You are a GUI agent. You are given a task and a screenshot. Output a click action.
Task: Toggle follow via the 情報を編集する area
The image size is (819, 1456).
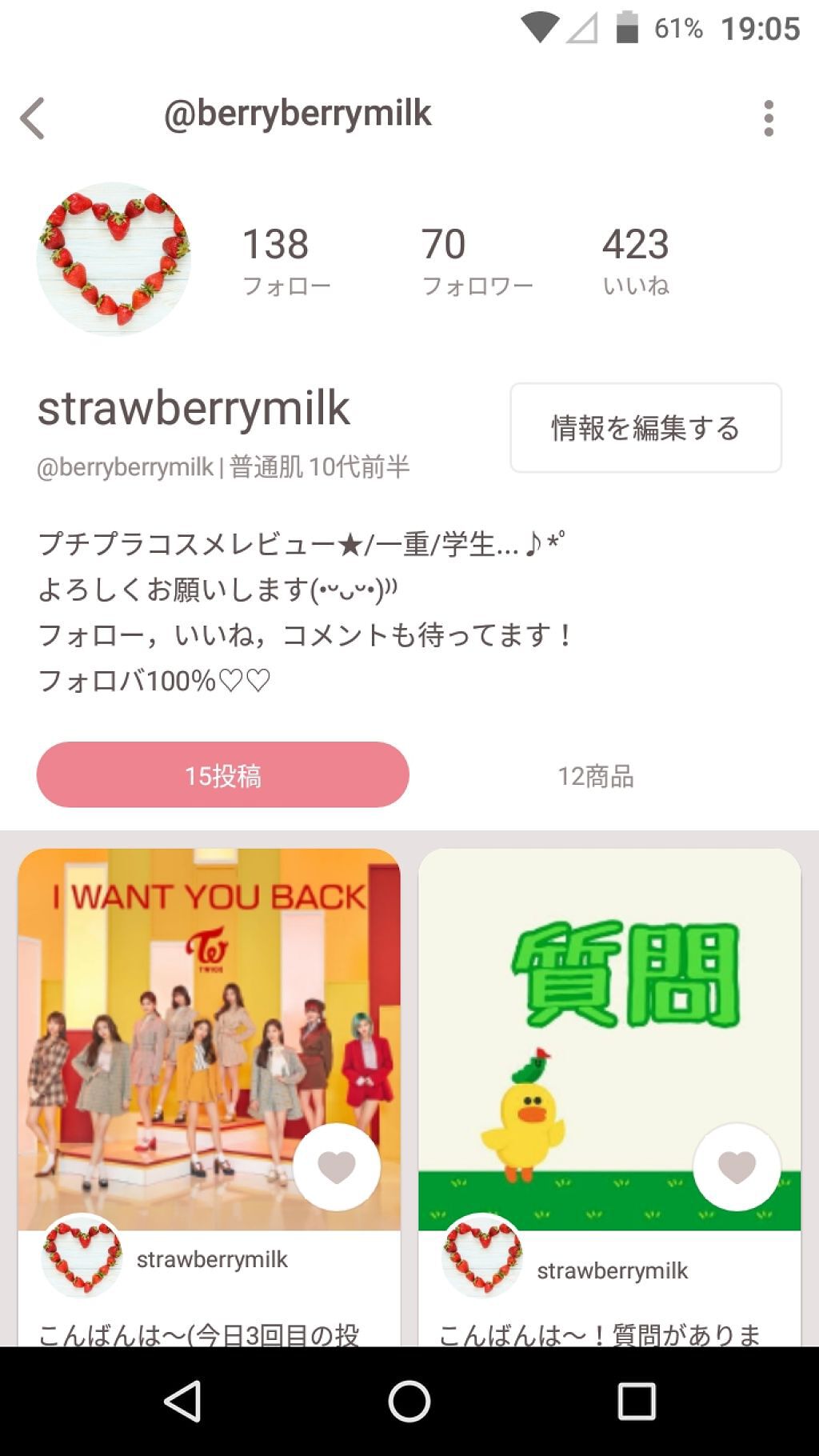pos(645,428)
